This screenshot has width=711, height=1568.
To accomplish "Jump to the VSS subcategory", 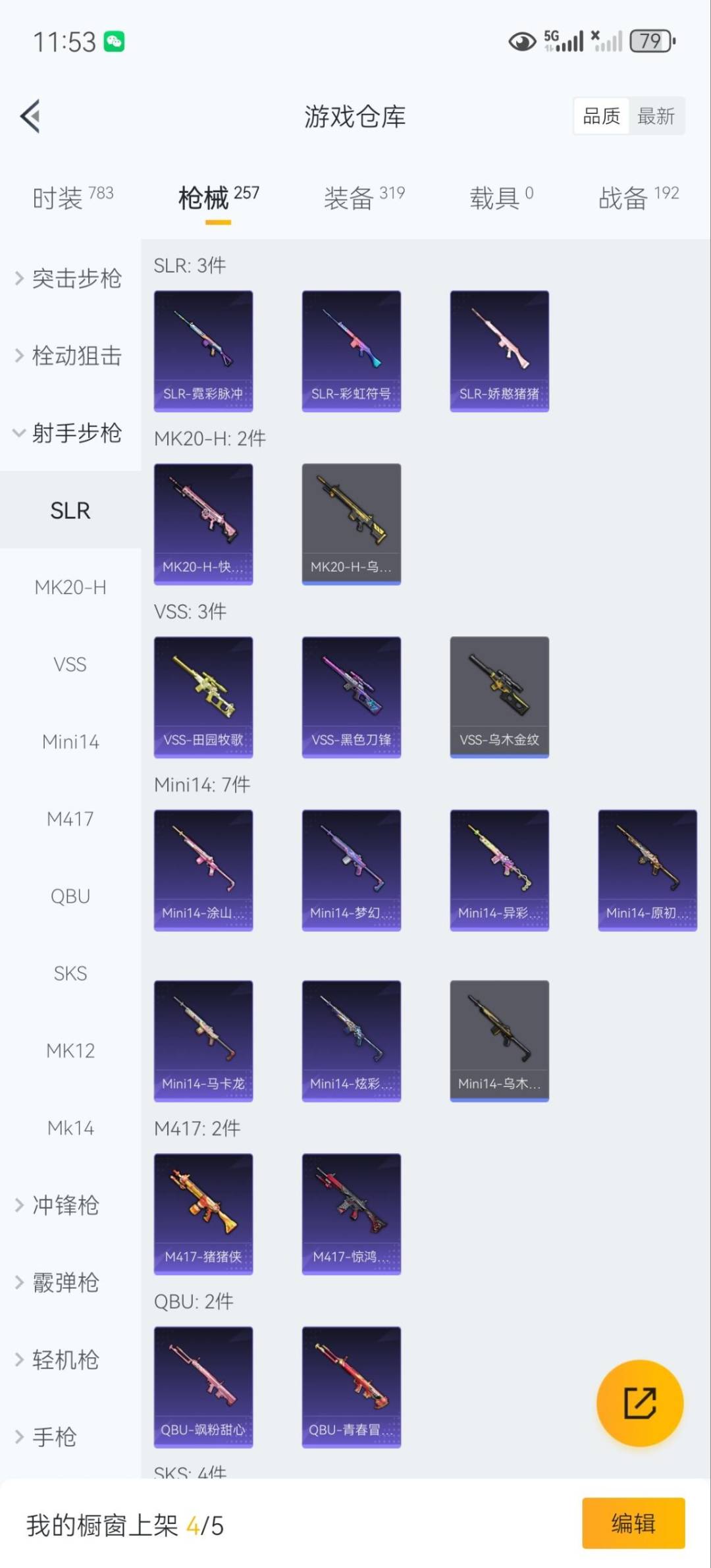I will coord(70,664).
